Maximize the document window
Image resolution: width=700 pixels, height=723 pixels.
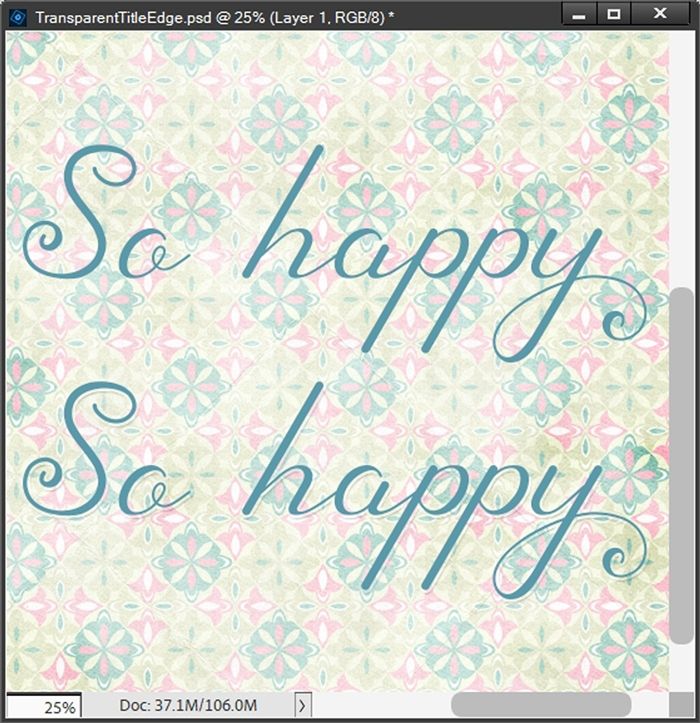(x=615, y=14)
